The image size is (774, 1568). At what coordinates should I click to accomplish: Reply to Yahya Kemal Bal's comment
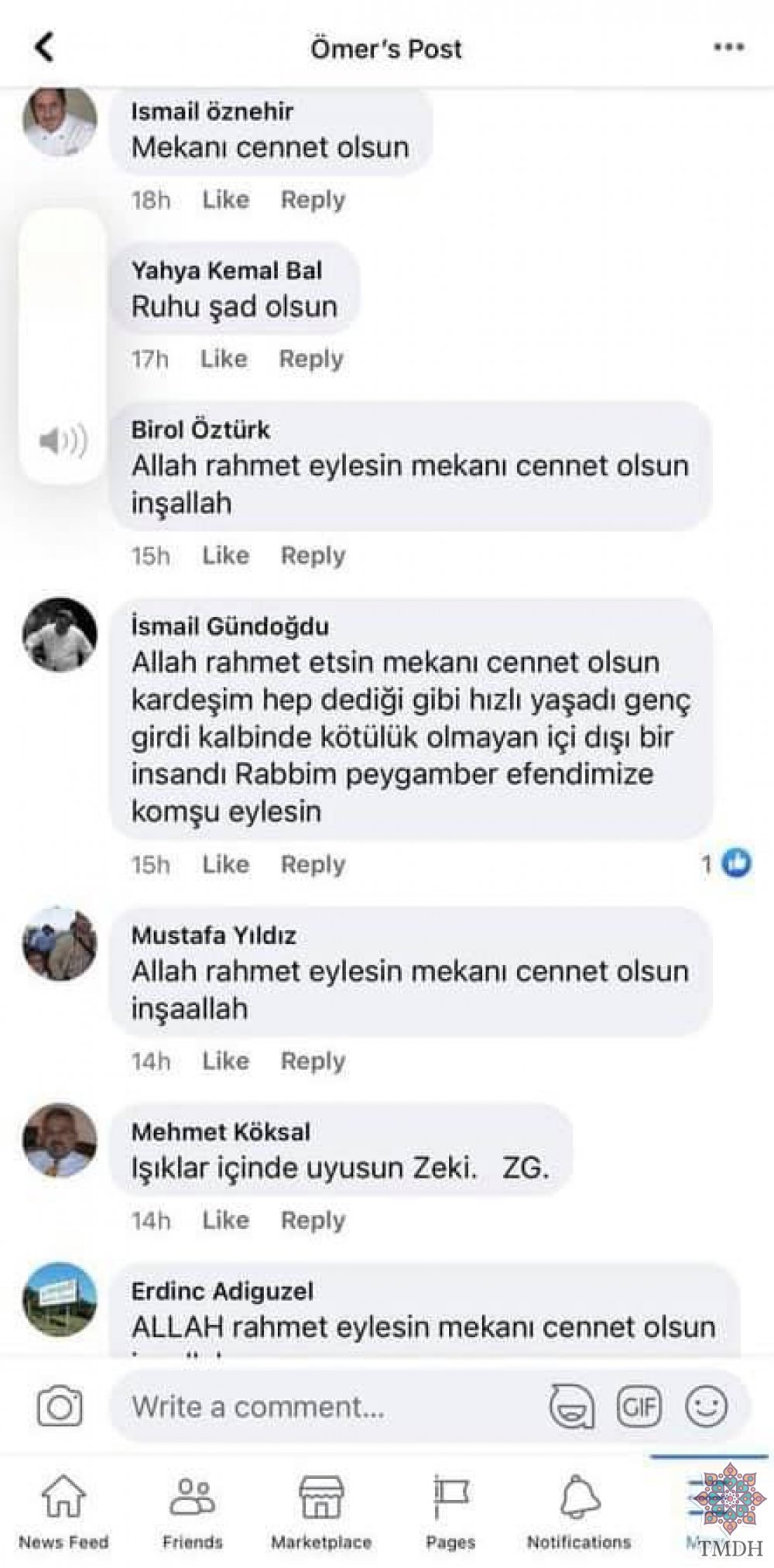tap(311, 359)
